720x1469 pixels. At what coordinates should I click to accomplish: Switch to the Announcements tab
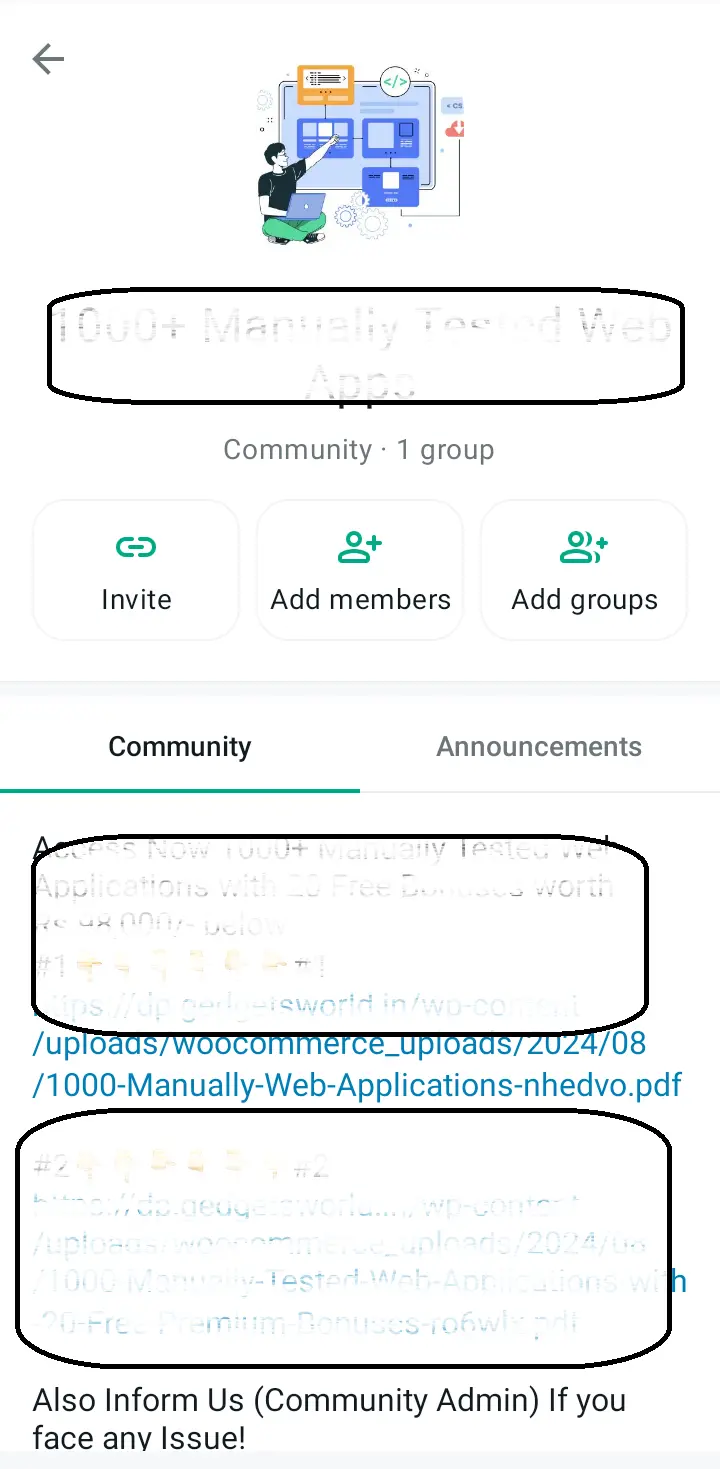click(x=539, y=747)
